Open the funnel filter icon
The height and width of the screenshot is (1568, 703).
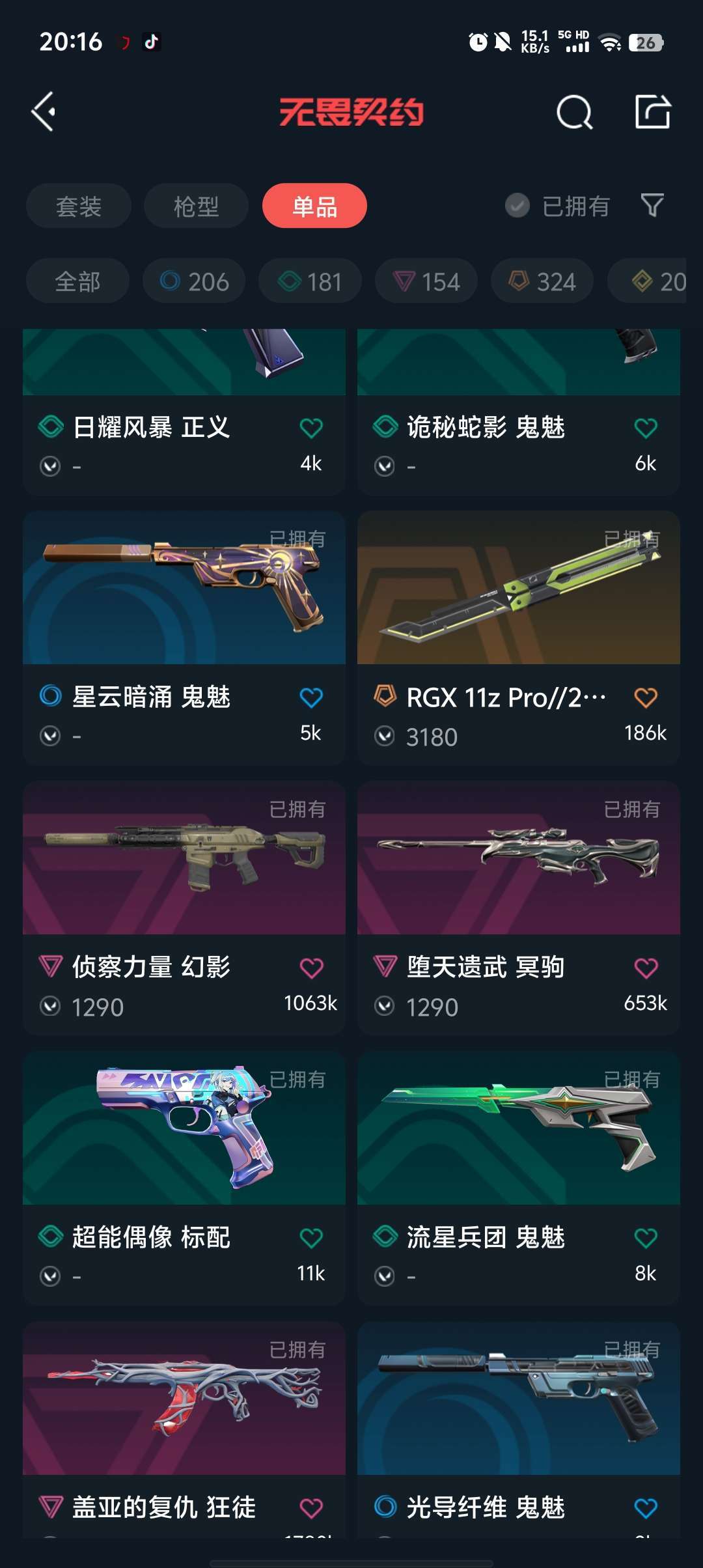pos(652,206)
